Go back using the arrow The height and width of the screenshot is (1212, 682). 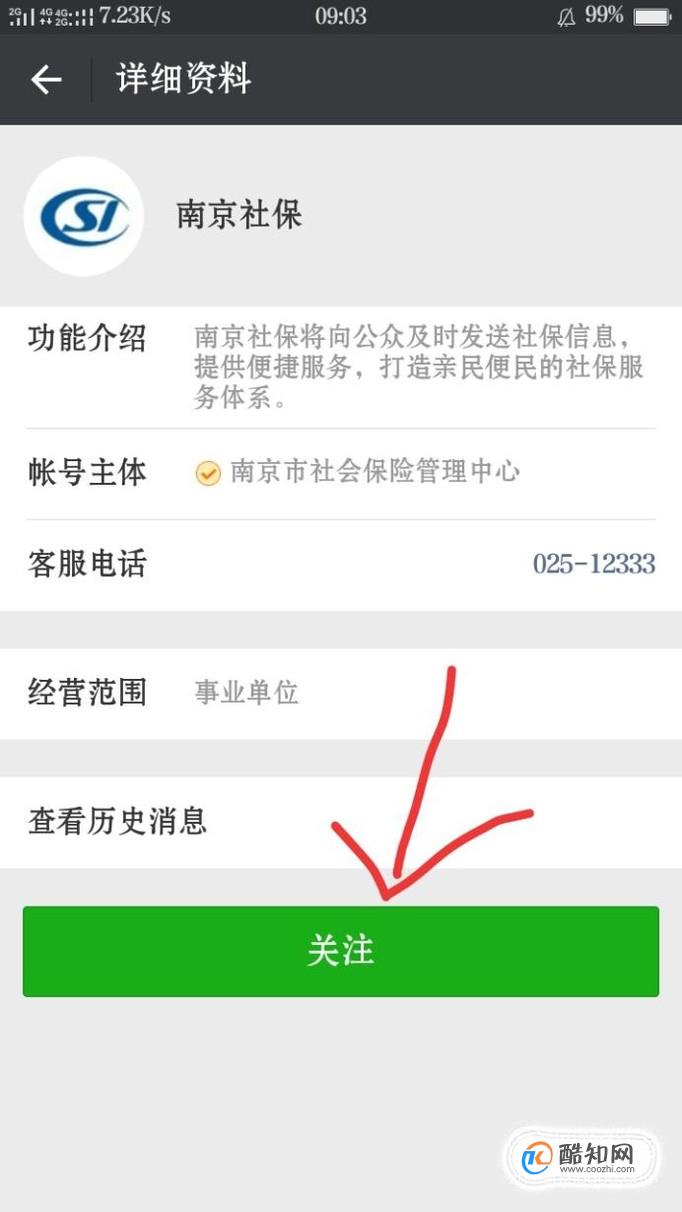[x=46, y=80]
